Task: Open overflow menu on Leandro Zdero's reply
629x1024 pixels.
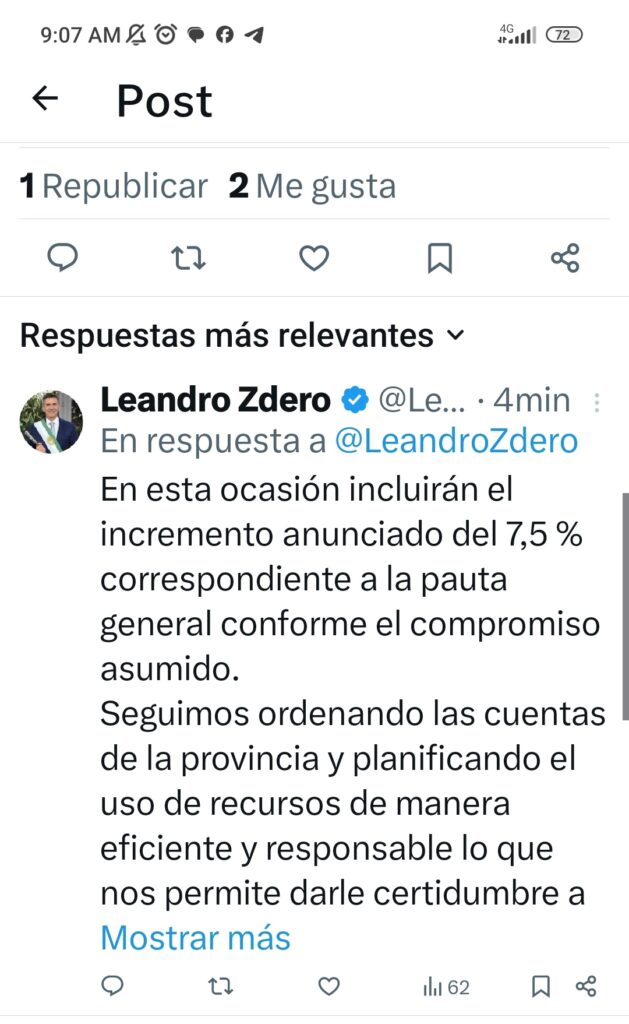Action: [597, 403]
